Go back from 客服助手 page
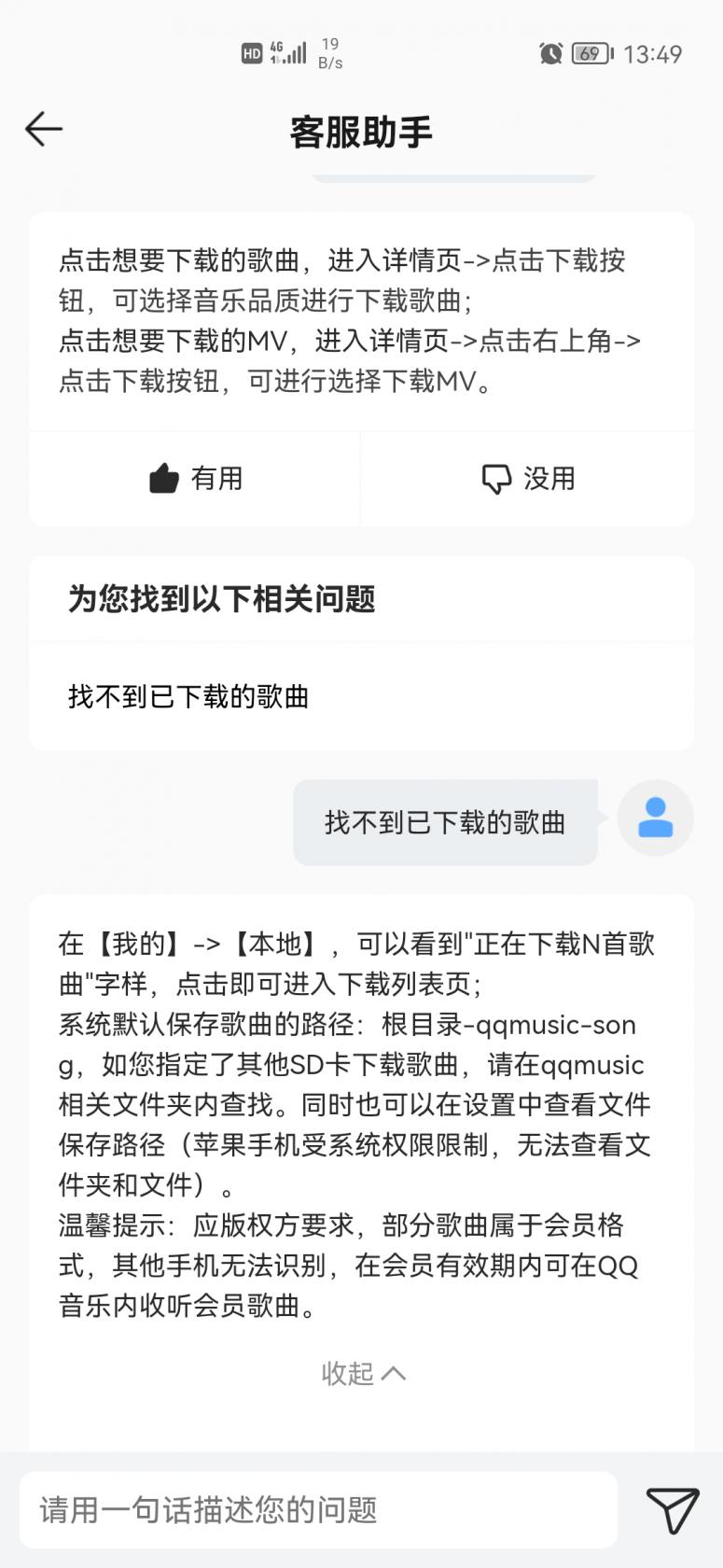Image resolution: width=723 pixels, height=1568 pixels. (x=44, y=129)
